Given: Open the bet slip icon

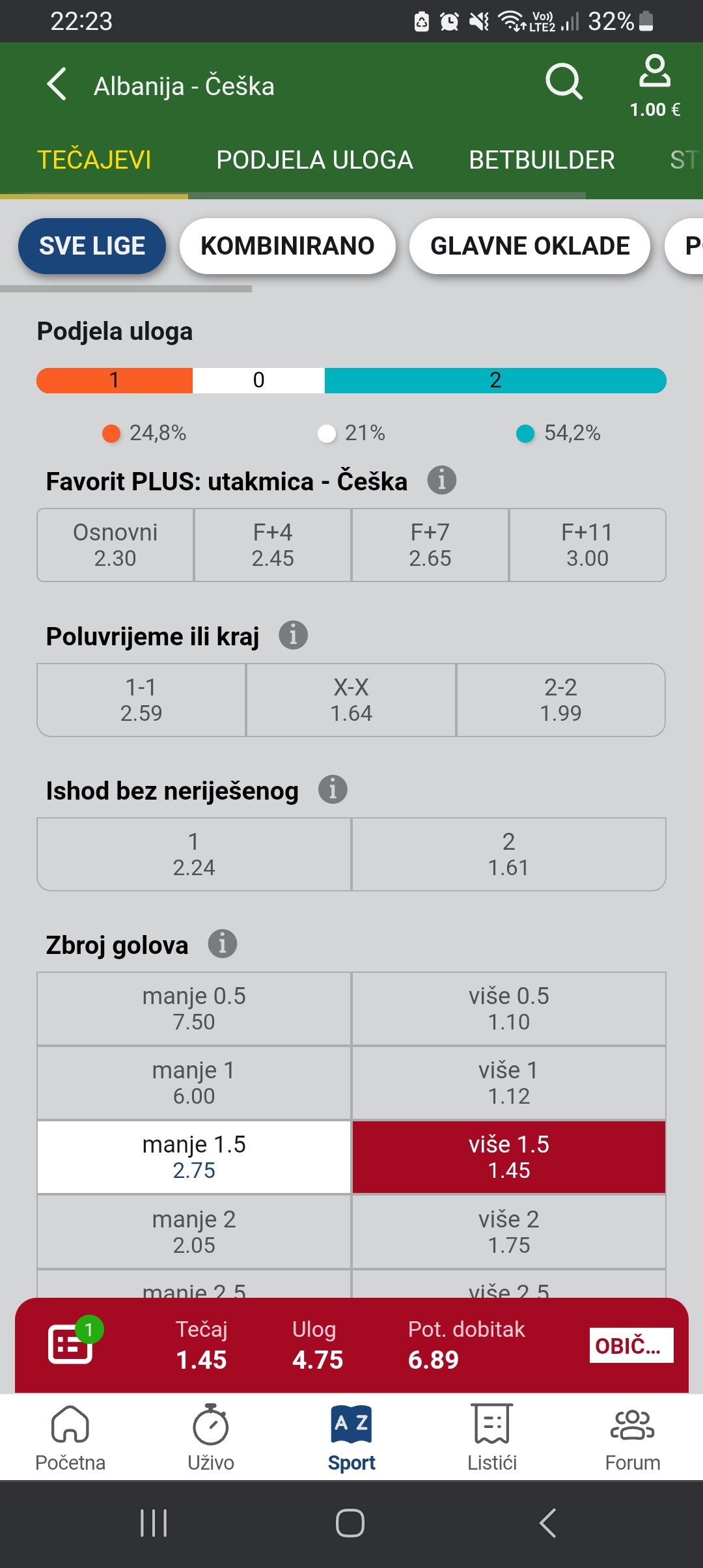Looking at the screenshot, I should [70, 1344].
